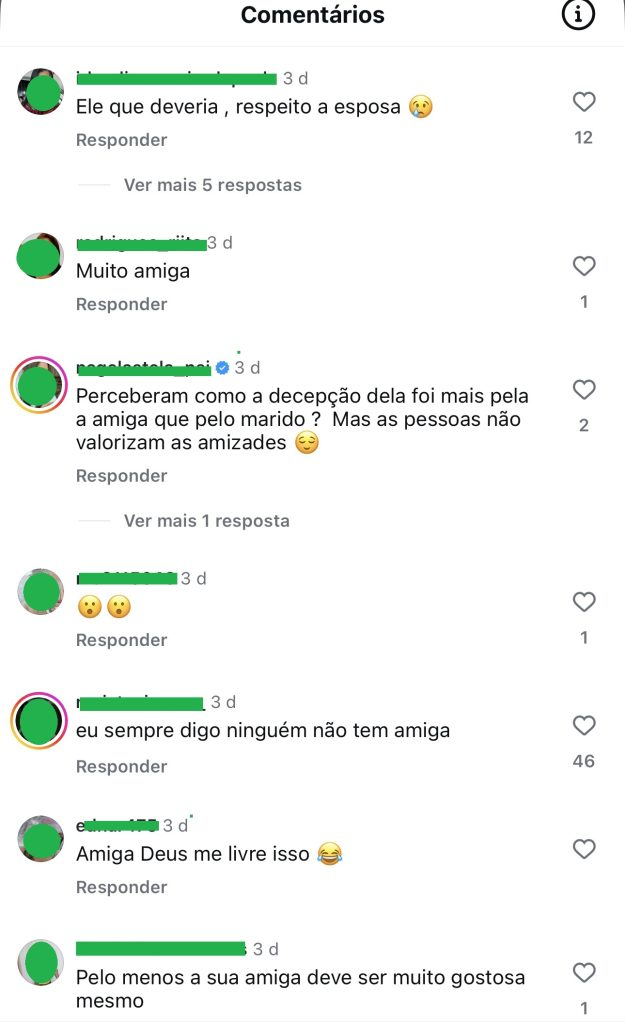Like the 'Muito amiga' comment
Screen dimensions: 625x1024
584,266
